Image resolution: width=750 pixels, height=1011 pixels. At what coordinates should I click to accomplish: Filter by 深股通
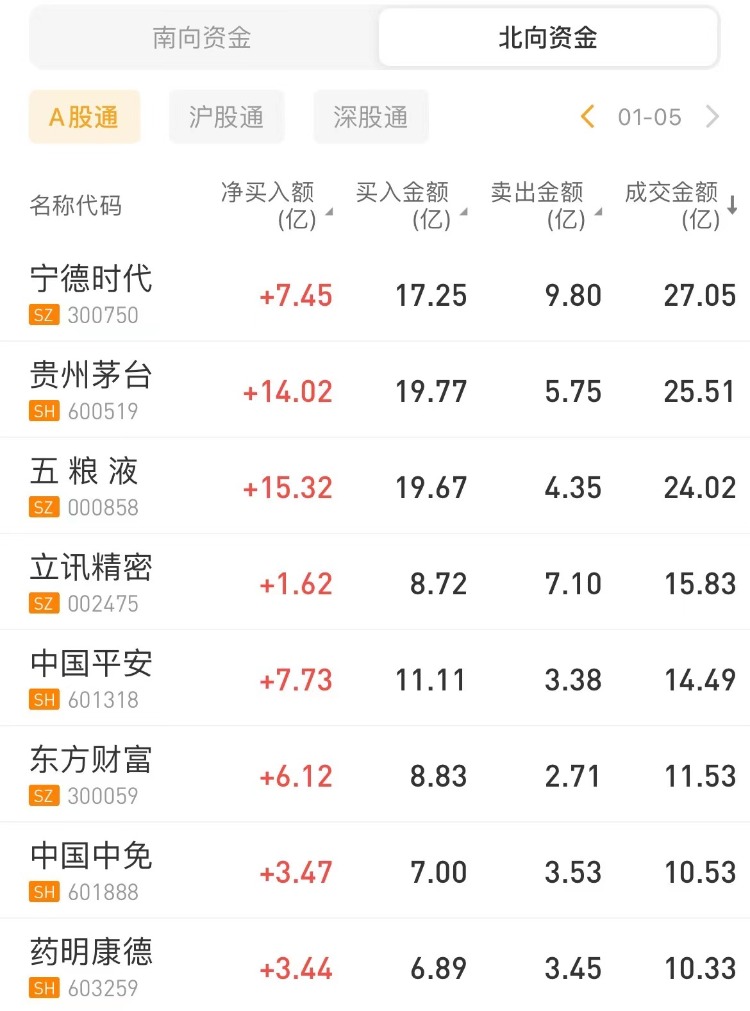[x=371, y=117]
